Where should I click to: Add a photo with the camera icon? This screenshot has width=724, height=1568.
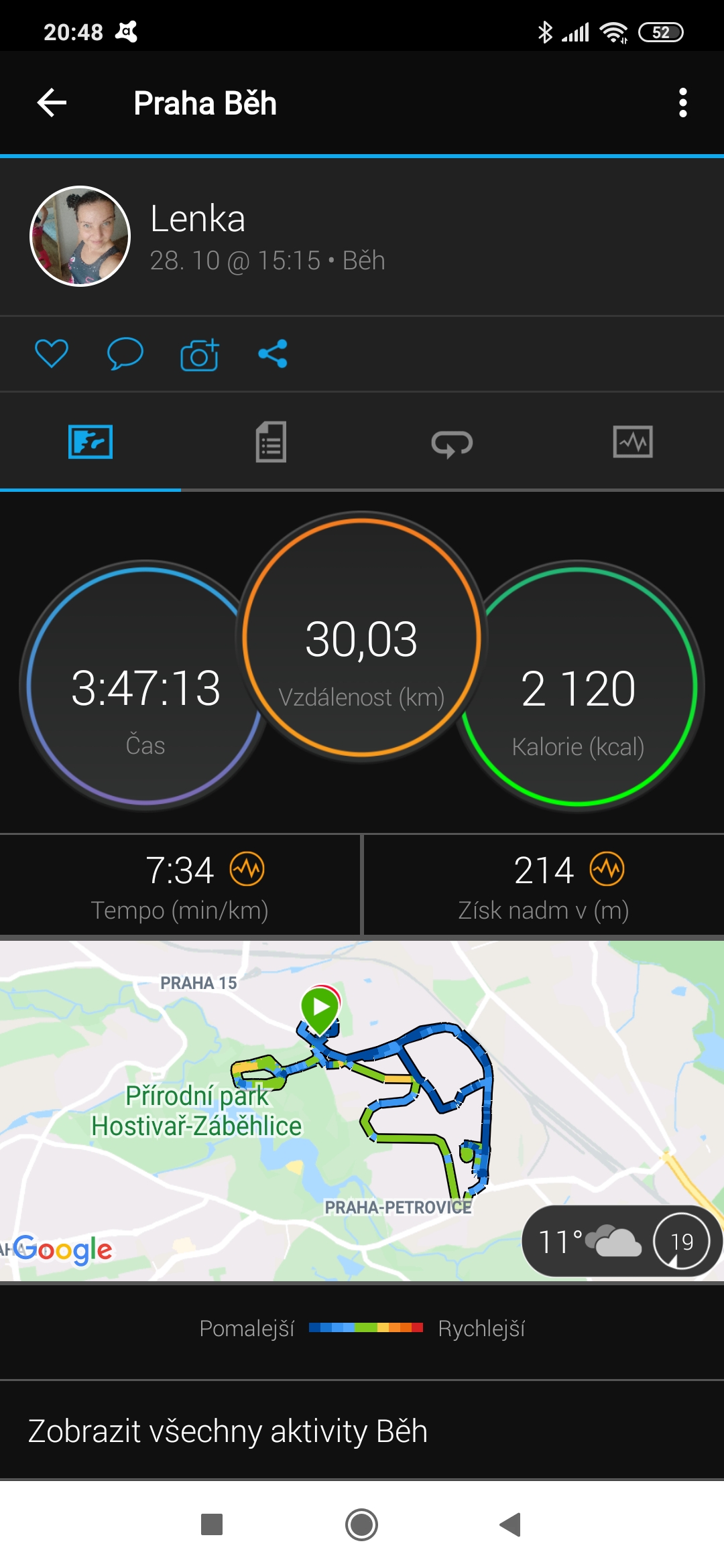[x=199, y=354]
